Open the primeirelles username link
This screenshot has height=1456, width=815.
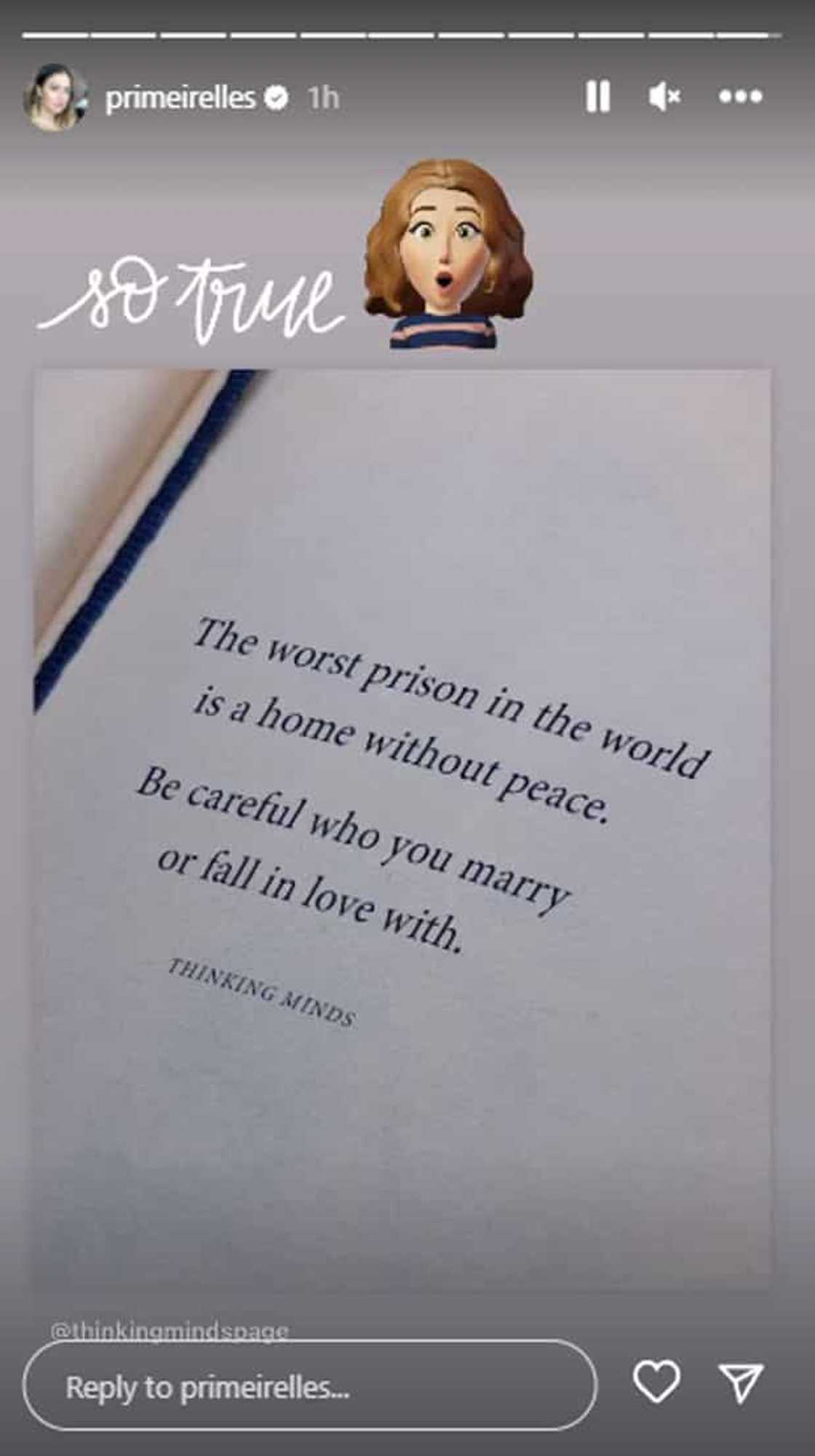(180, 97)
